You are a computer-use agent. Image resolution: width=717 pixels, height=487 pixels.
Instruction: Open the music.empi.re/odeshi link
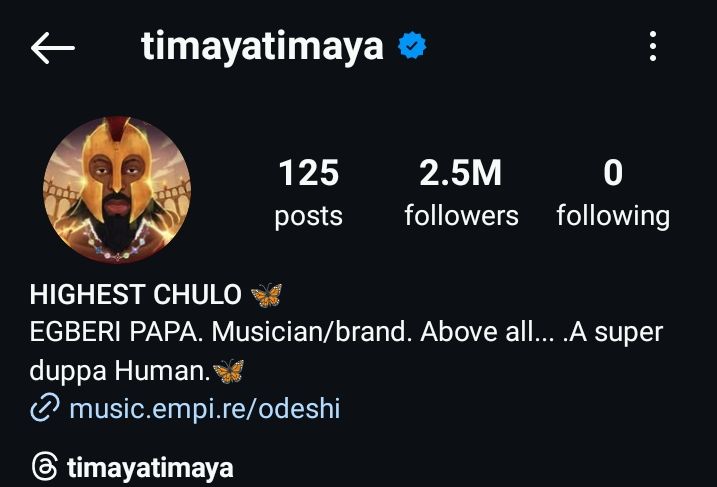204,408
